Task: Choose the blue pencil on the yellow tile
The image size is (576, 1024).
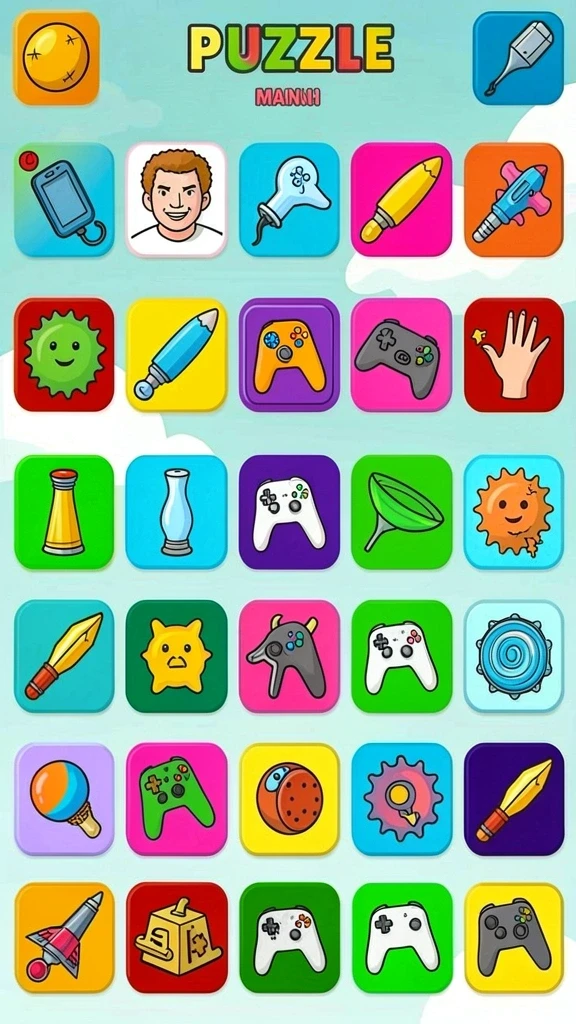Action: click(x=176, y=355)
